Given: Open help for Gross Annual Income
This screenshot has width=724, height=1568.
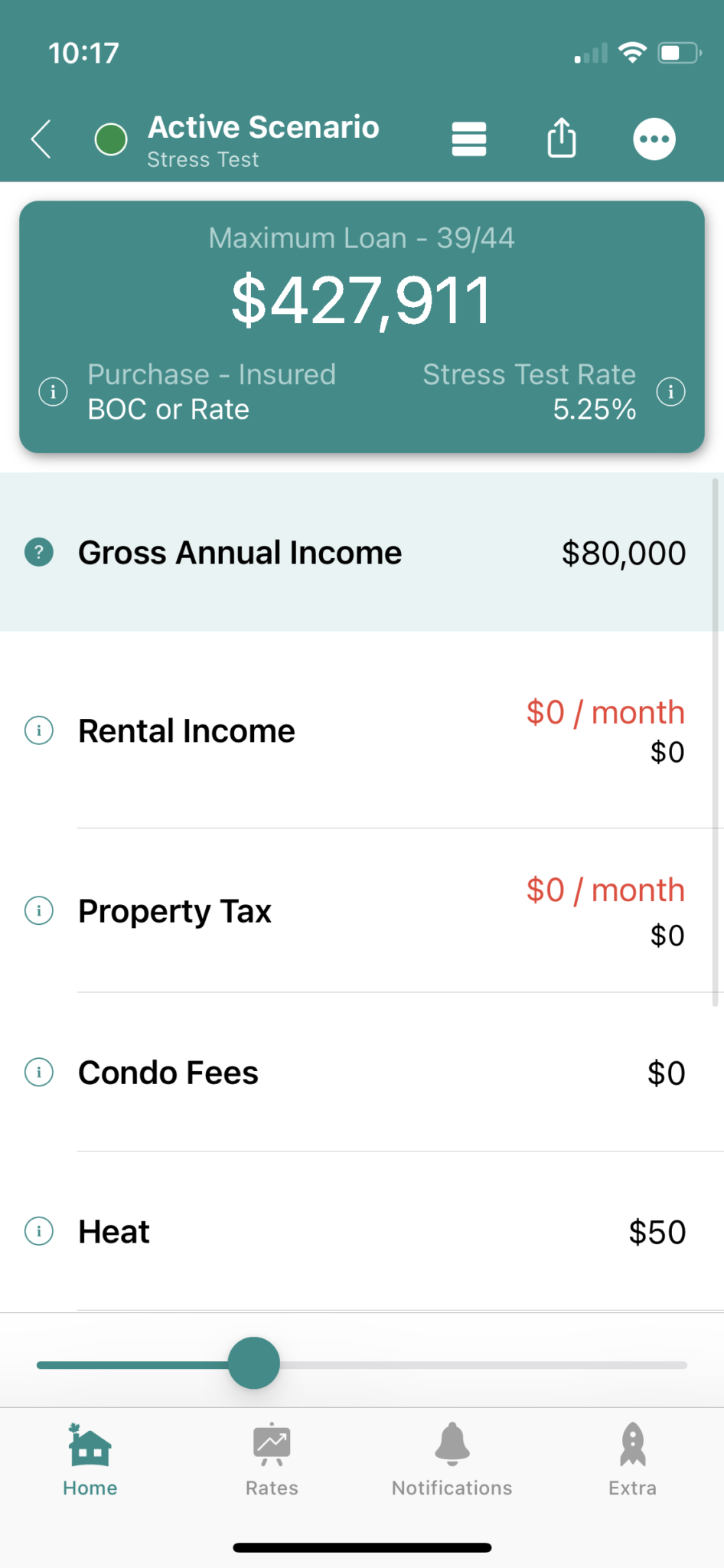Looking at the screenshot, I should 39,552.
